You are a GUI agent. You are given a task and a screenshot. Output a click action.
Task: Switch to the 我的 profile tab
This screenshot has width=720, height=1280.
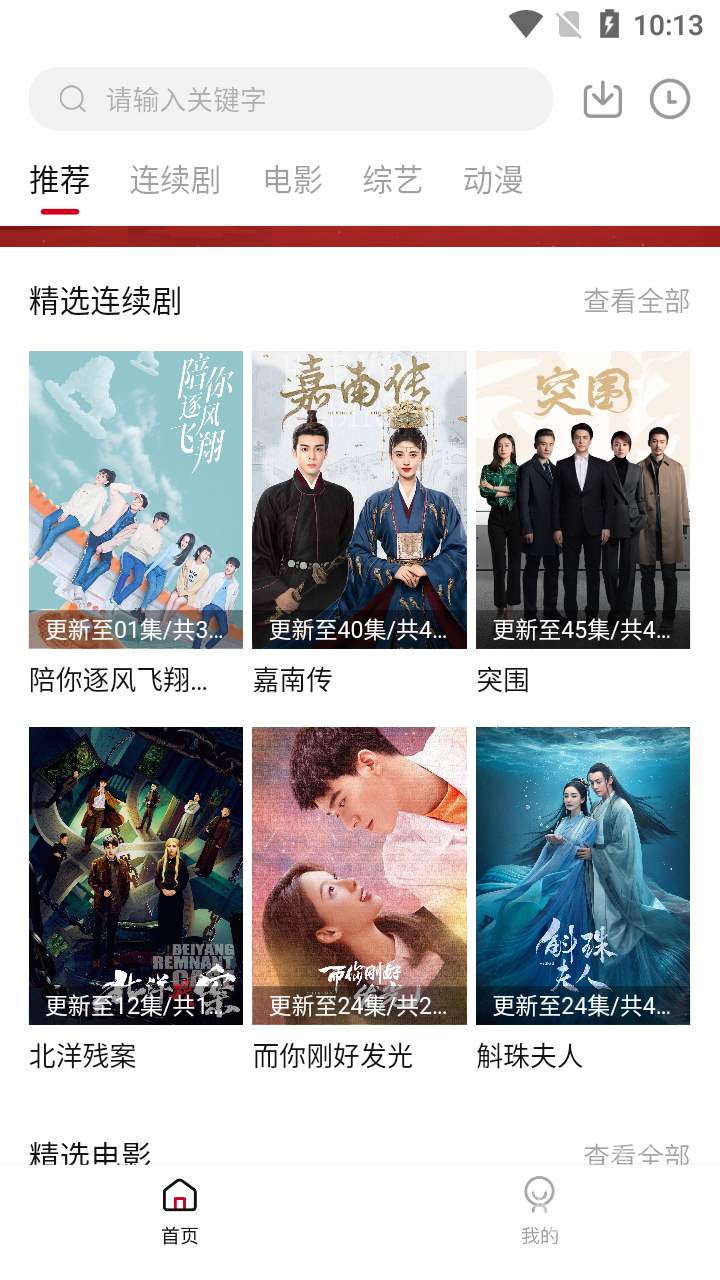[539, 1211]
